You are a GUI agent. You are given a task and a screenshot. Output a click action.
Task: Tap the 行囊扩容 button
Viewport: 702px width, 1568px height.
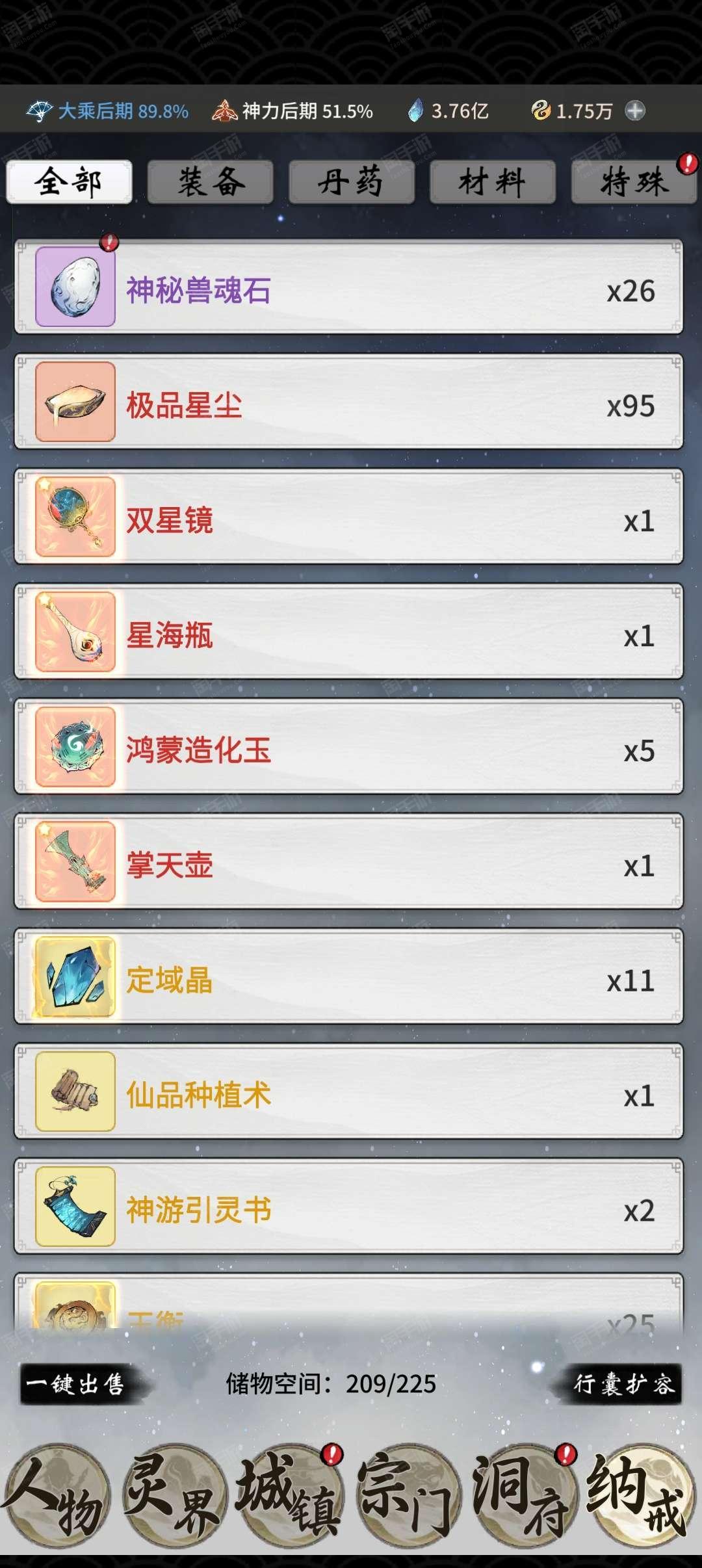coord(622,1383)
